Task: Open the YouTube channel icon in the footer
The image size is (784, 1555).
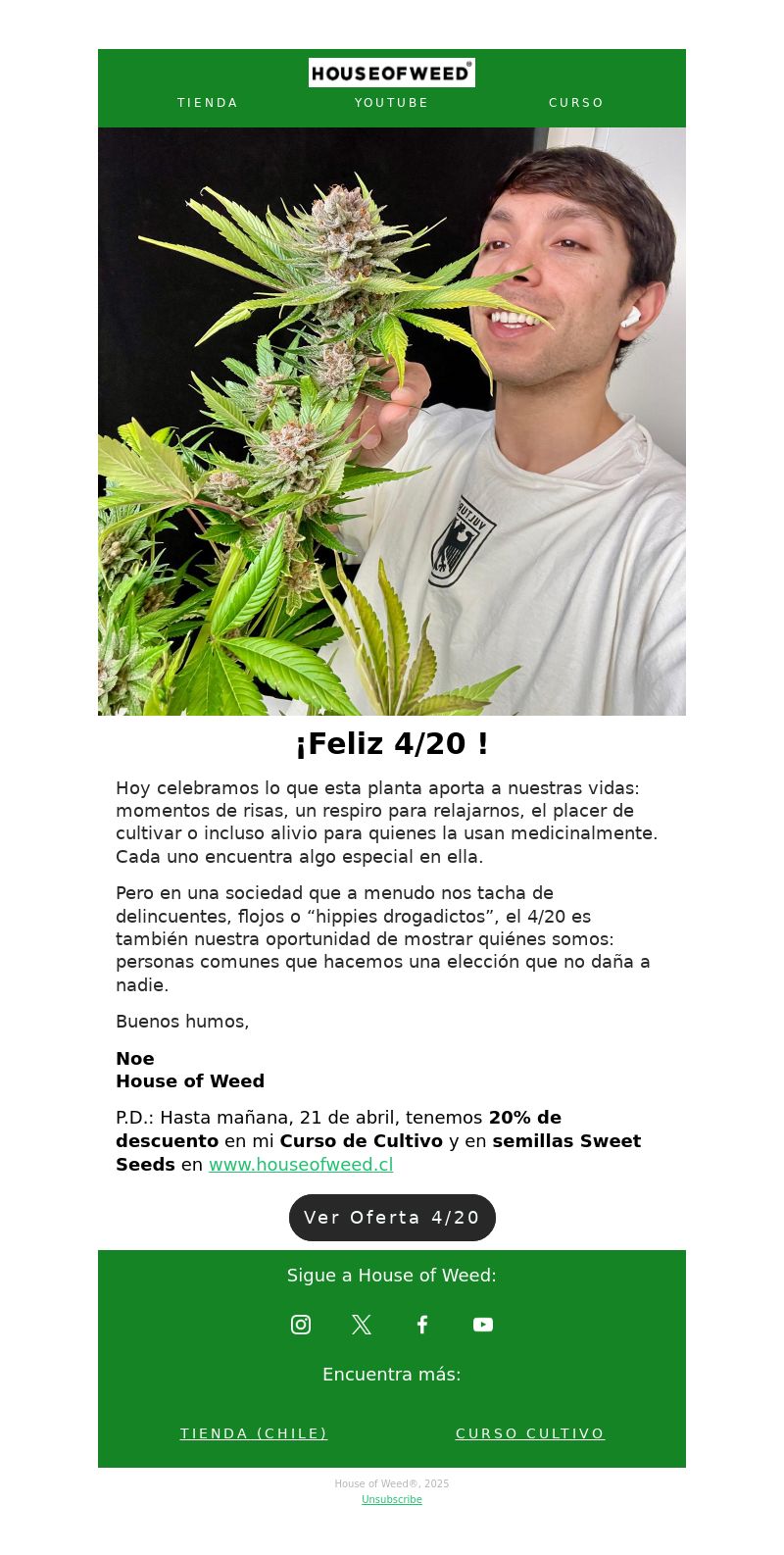Action: (x=483, y=1325)
